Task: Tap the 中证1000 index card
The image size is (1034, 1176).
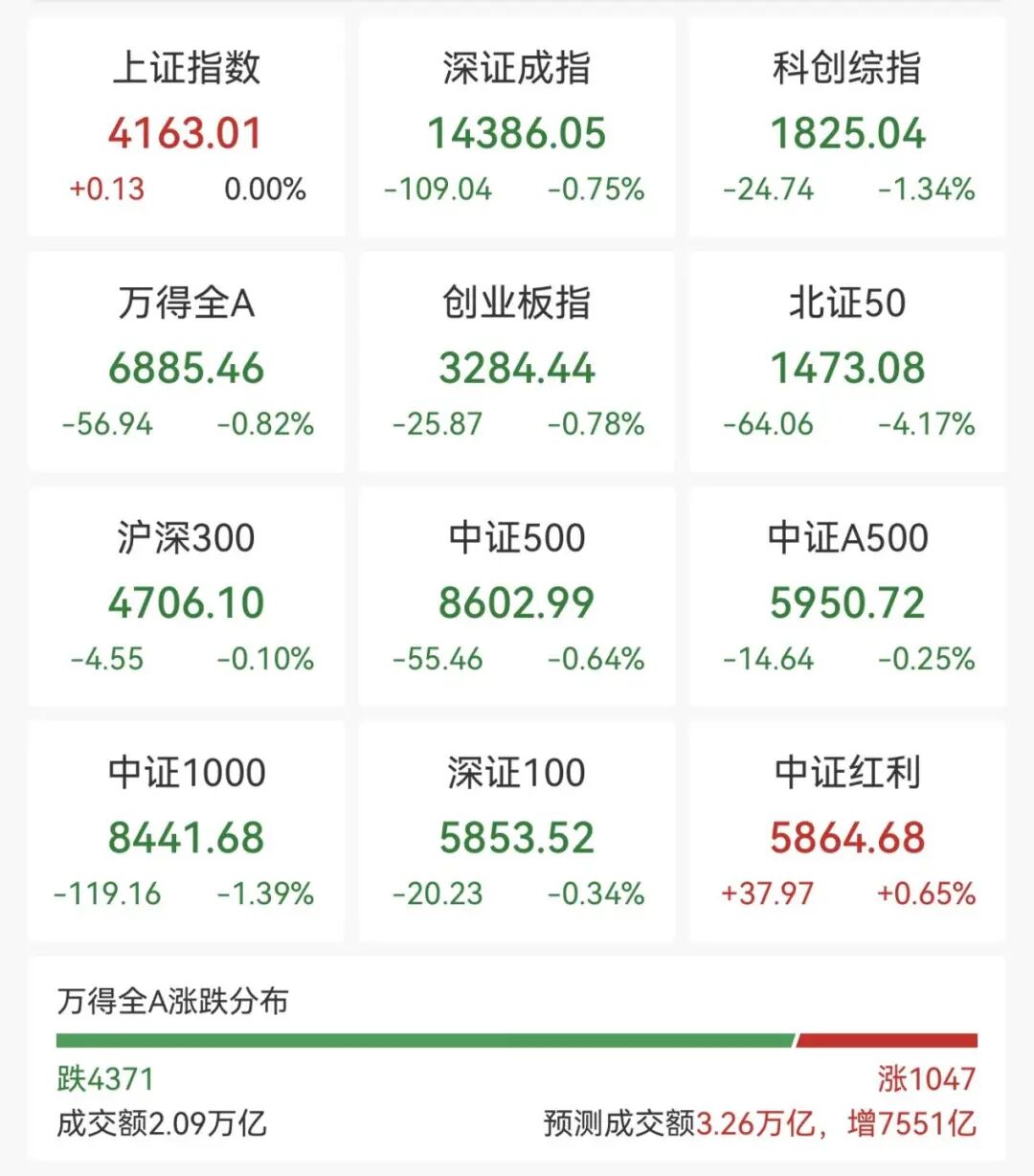Action: pos(187,831)
